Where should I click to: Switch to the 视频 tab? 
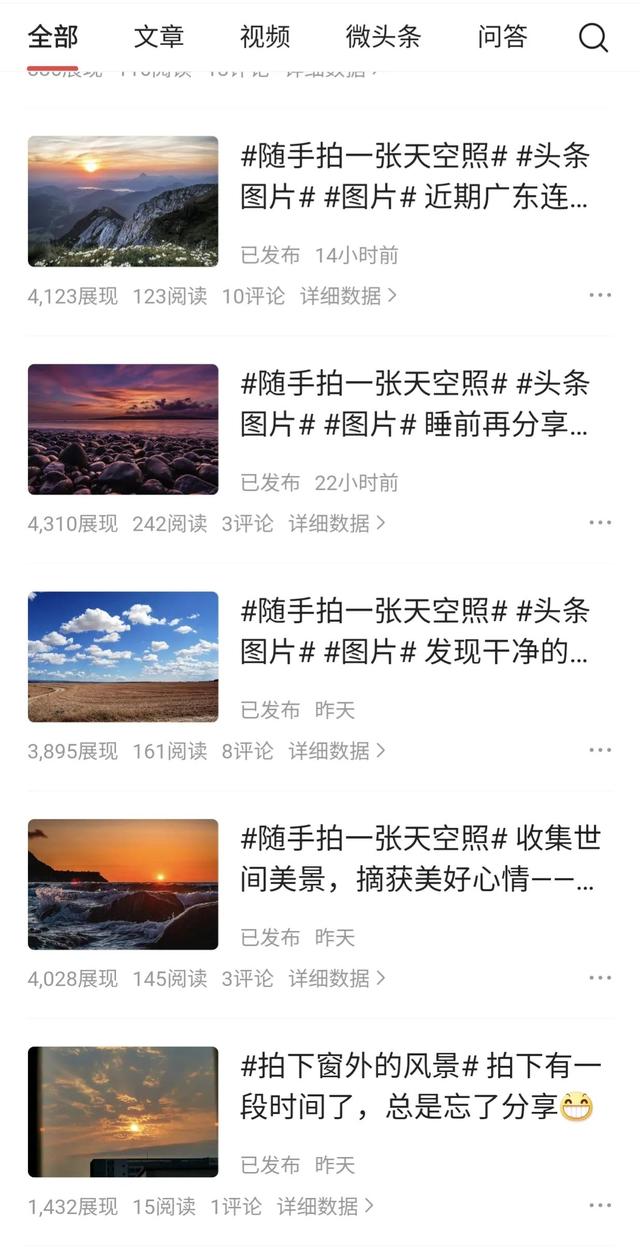265,38
